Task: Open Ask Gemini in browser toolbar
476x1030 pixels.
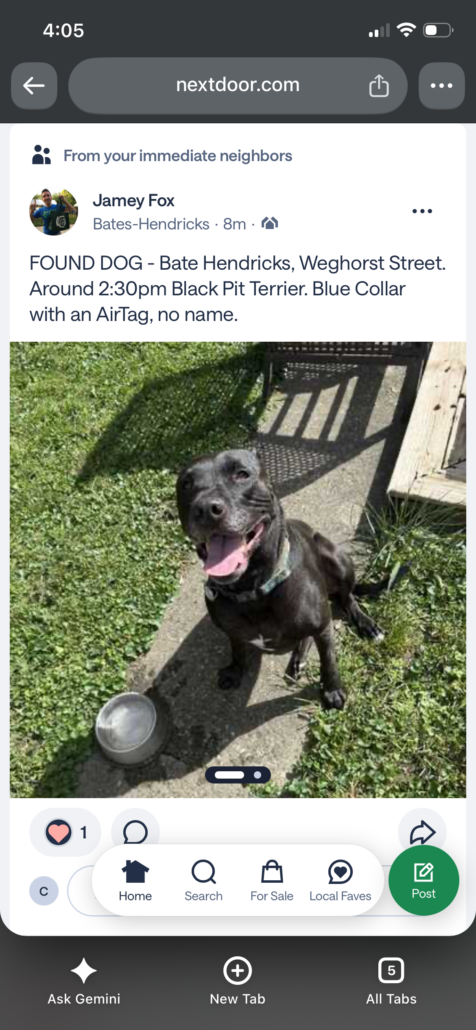Action: 84,981
